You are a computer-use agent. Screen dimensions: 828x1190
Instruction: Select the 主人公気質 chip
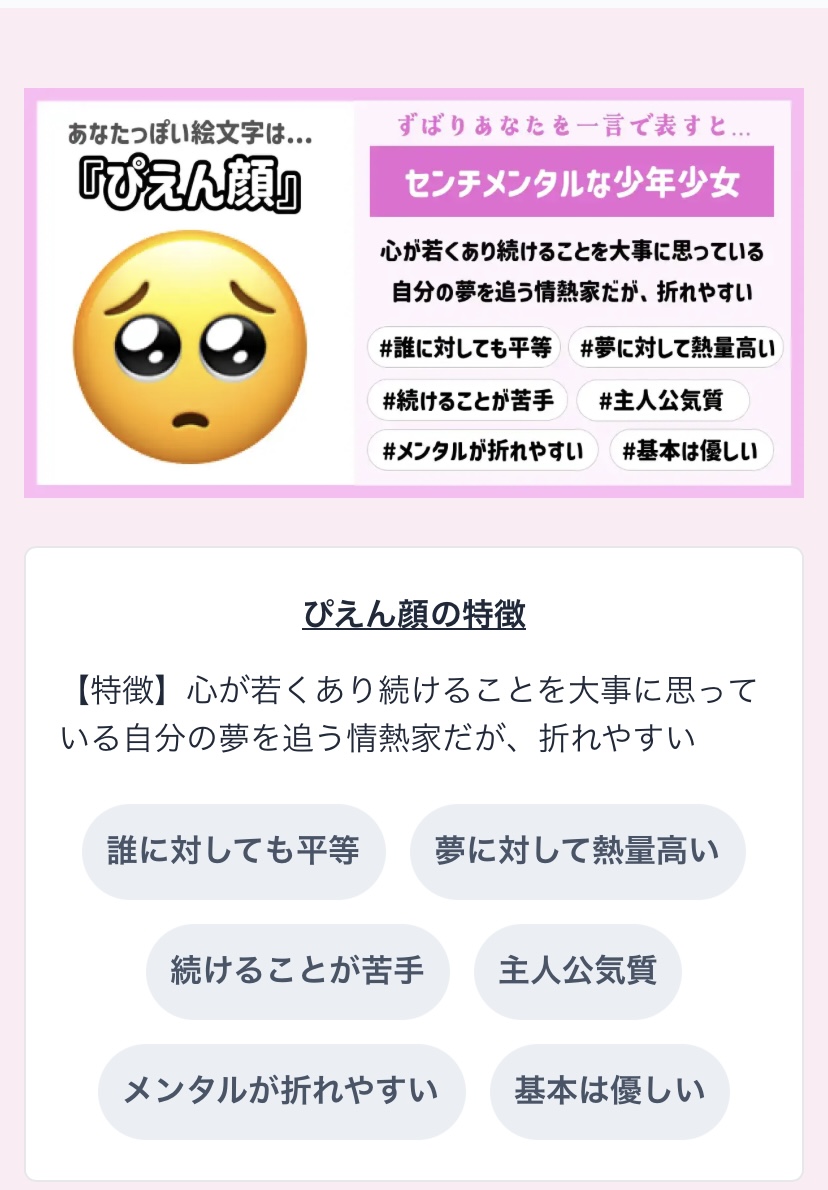pos(577,971)
